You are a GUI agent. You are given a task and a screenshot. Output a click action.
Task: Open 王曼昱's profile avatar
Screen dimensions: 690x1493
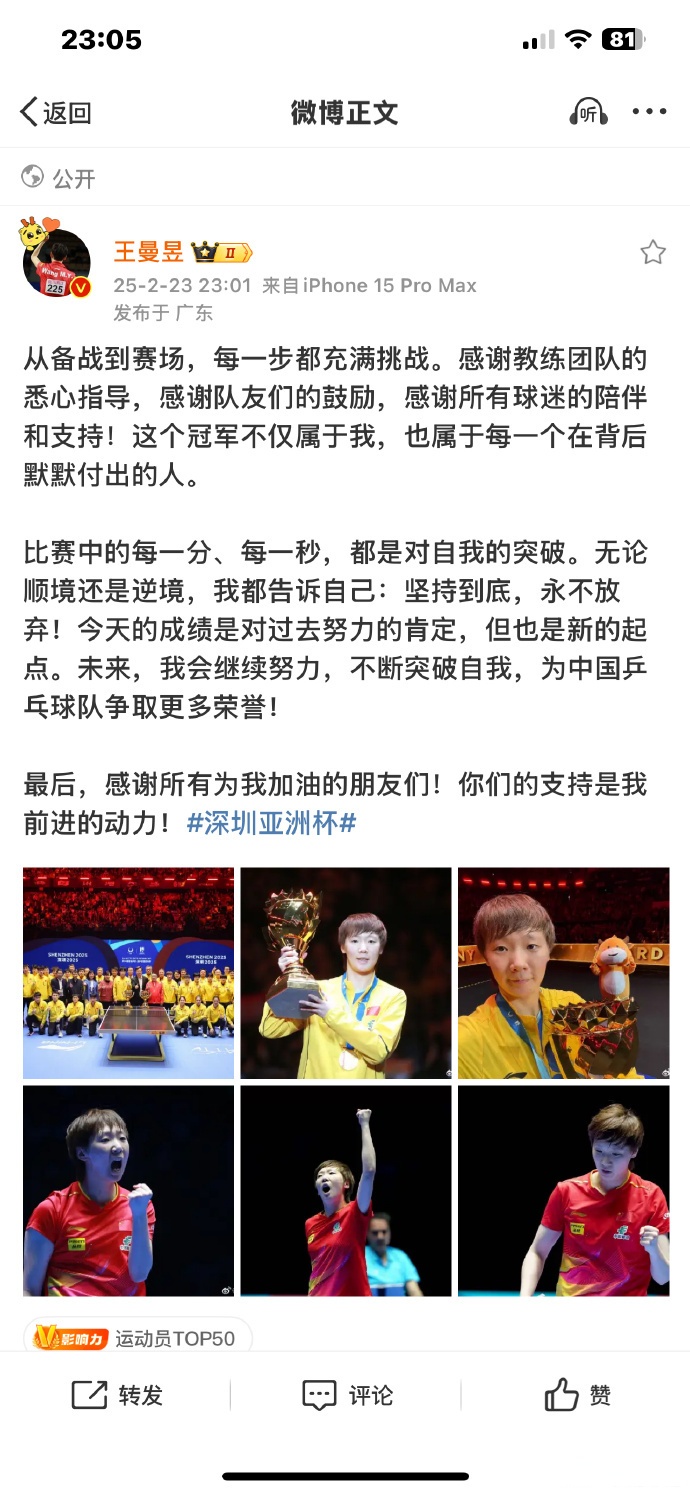57,262
